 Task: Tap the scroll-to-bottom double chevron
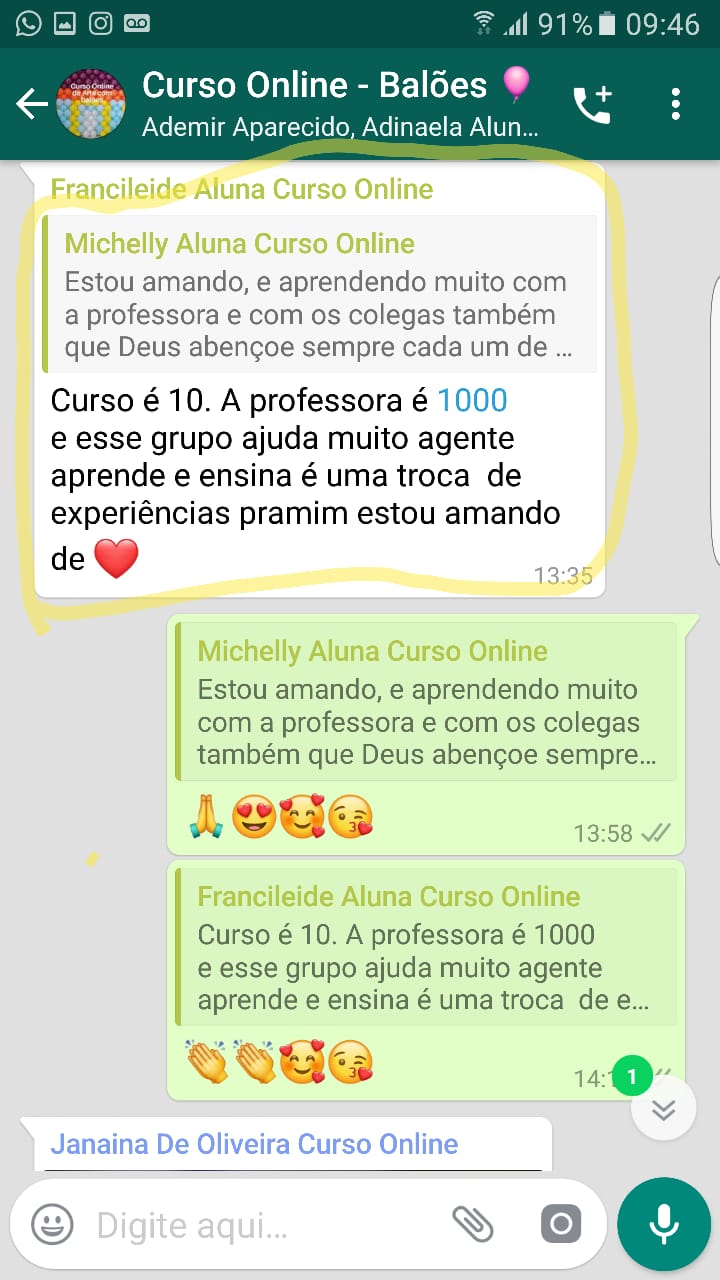(x=663, y=1107)
